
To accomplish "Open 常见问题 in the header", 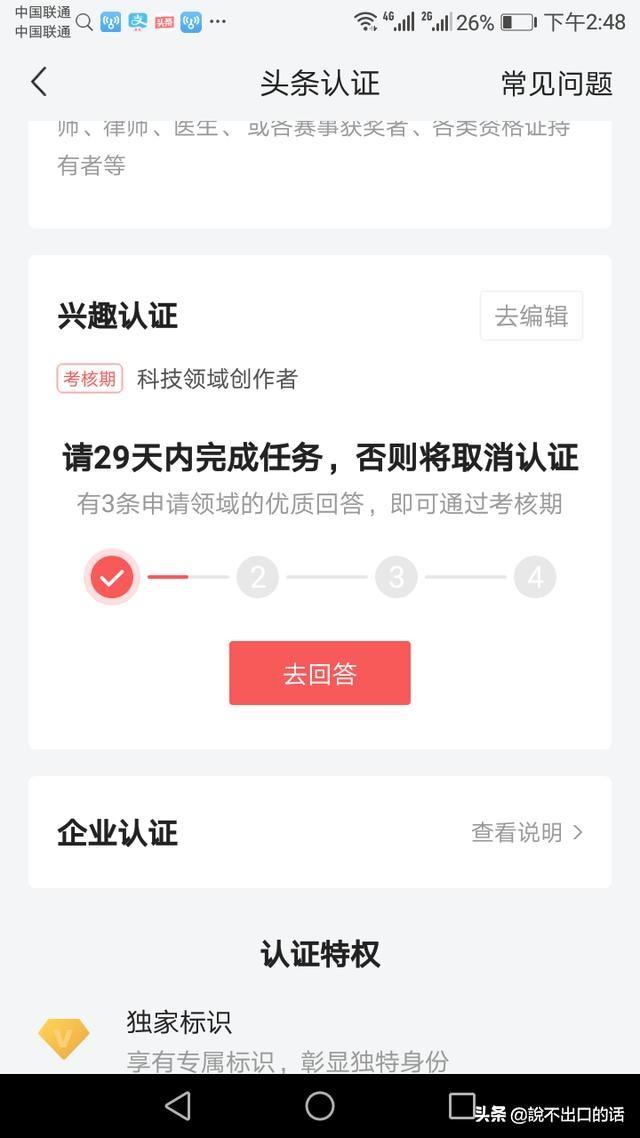I will 557,83.
